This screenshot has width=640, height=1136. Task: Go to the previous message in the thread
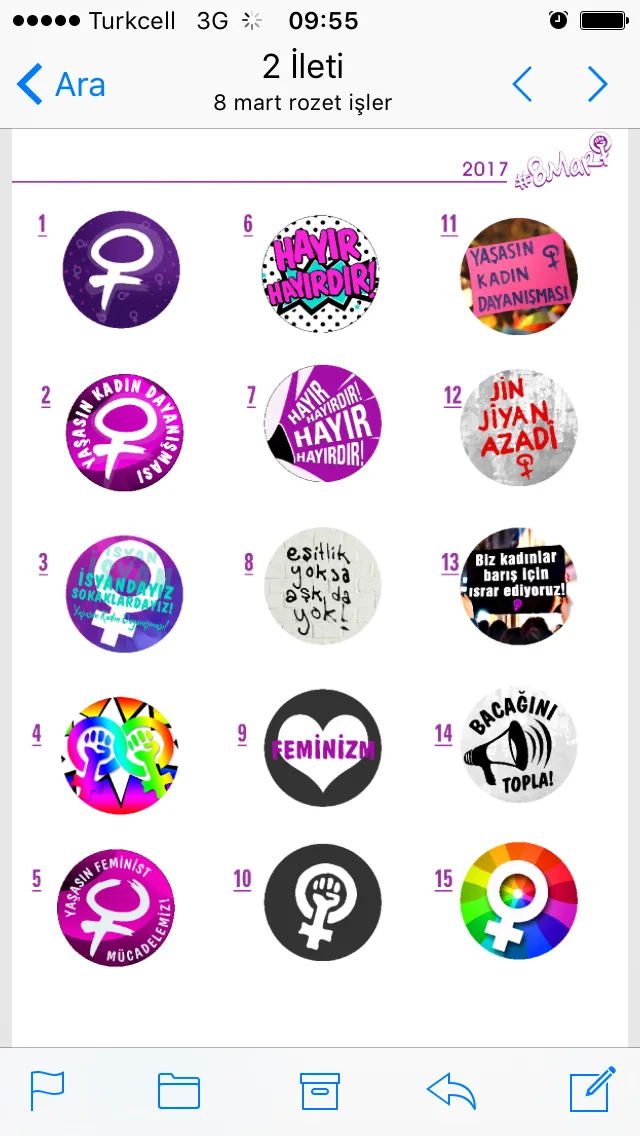(523, 84)
